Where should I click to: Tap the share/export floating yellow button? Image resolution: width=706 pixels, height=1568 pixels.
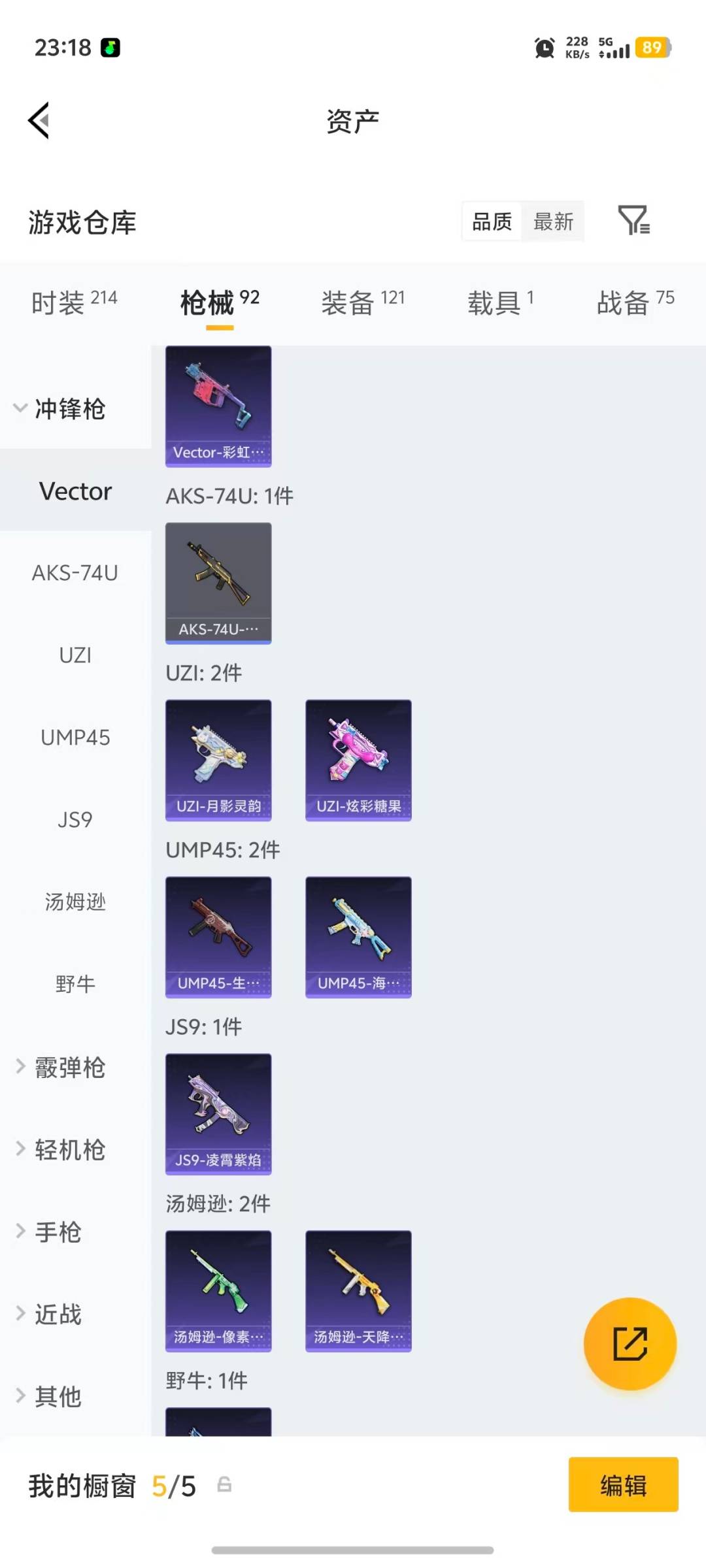coord(630,1343)
